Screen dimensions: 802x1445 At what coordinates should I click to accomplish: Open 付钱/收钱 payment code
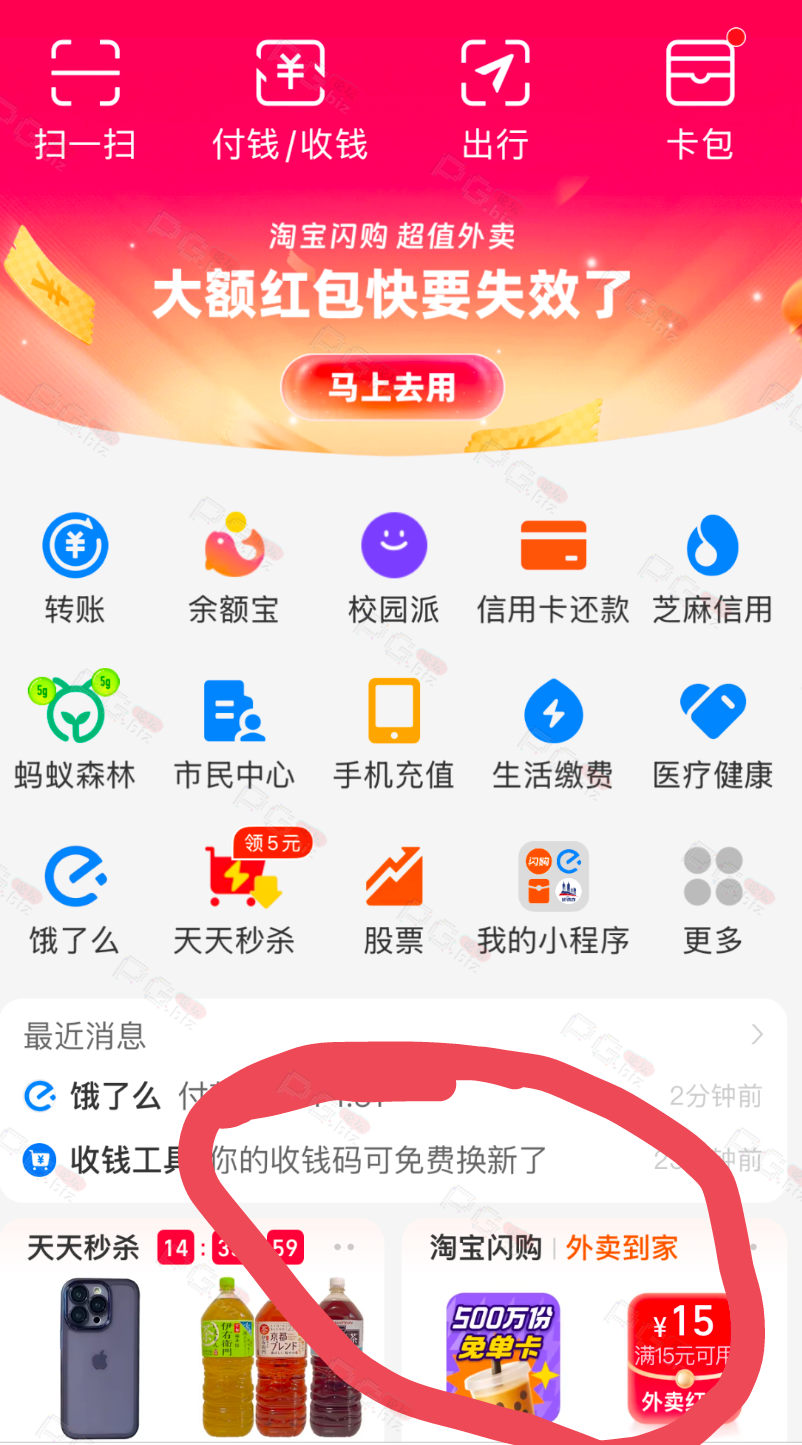tap(290, 98)
